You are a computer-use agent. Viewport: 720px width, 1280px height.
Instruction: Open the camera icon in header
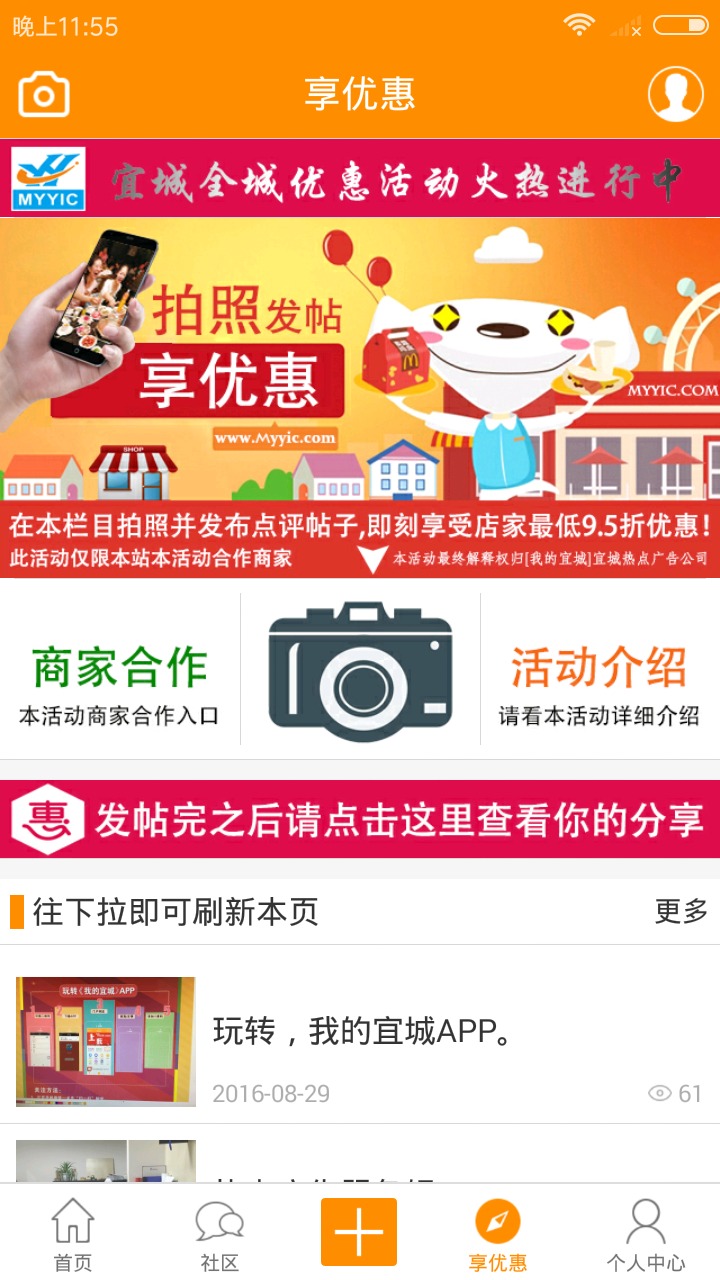[44, 95]
